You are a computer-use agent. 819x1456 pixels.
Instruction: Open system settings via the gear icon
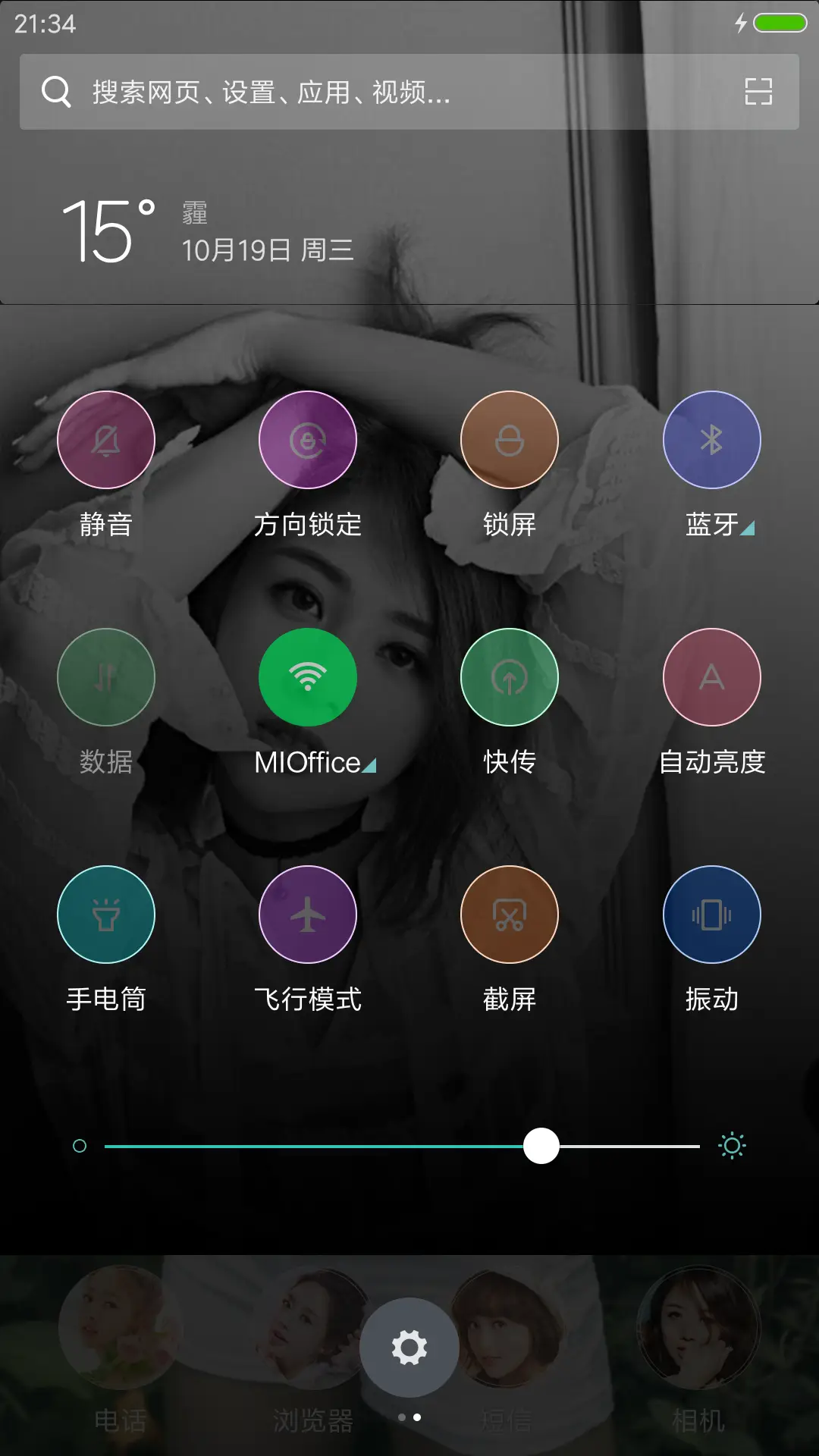click(x=409, y=1347)
